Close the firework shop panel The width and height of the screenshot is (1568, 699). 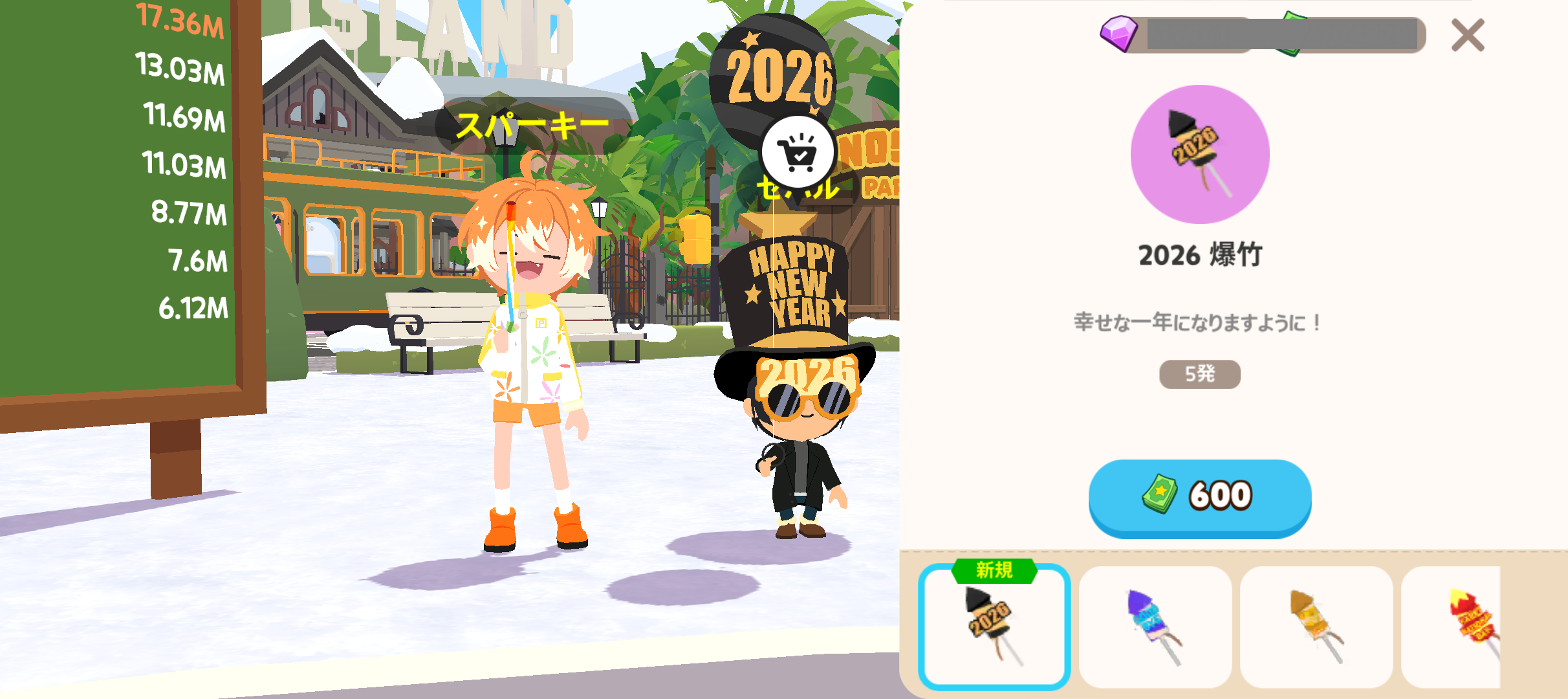(1467, 35)
